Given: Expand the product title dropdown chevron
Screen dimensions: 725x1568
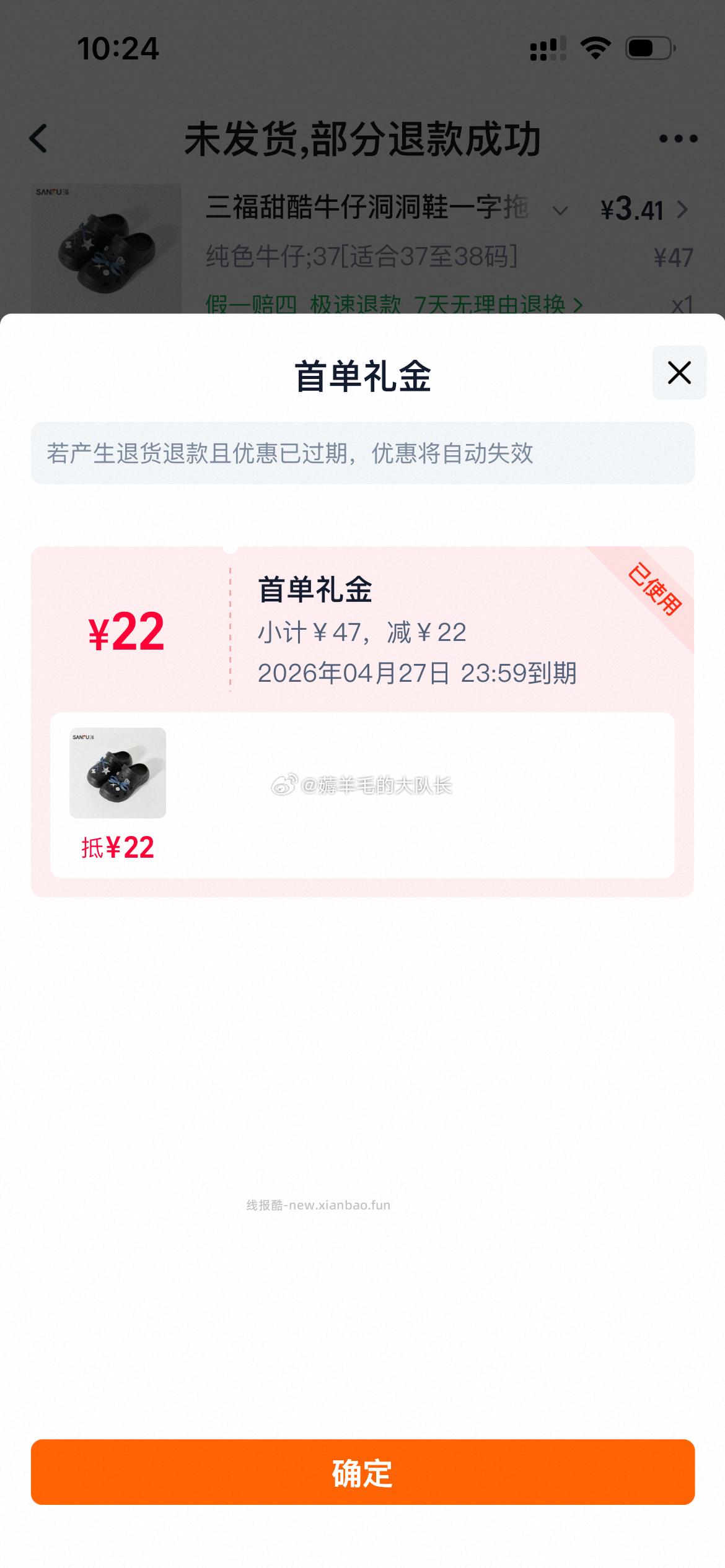Looking at the screenshot, I should (x=560, y=211).
